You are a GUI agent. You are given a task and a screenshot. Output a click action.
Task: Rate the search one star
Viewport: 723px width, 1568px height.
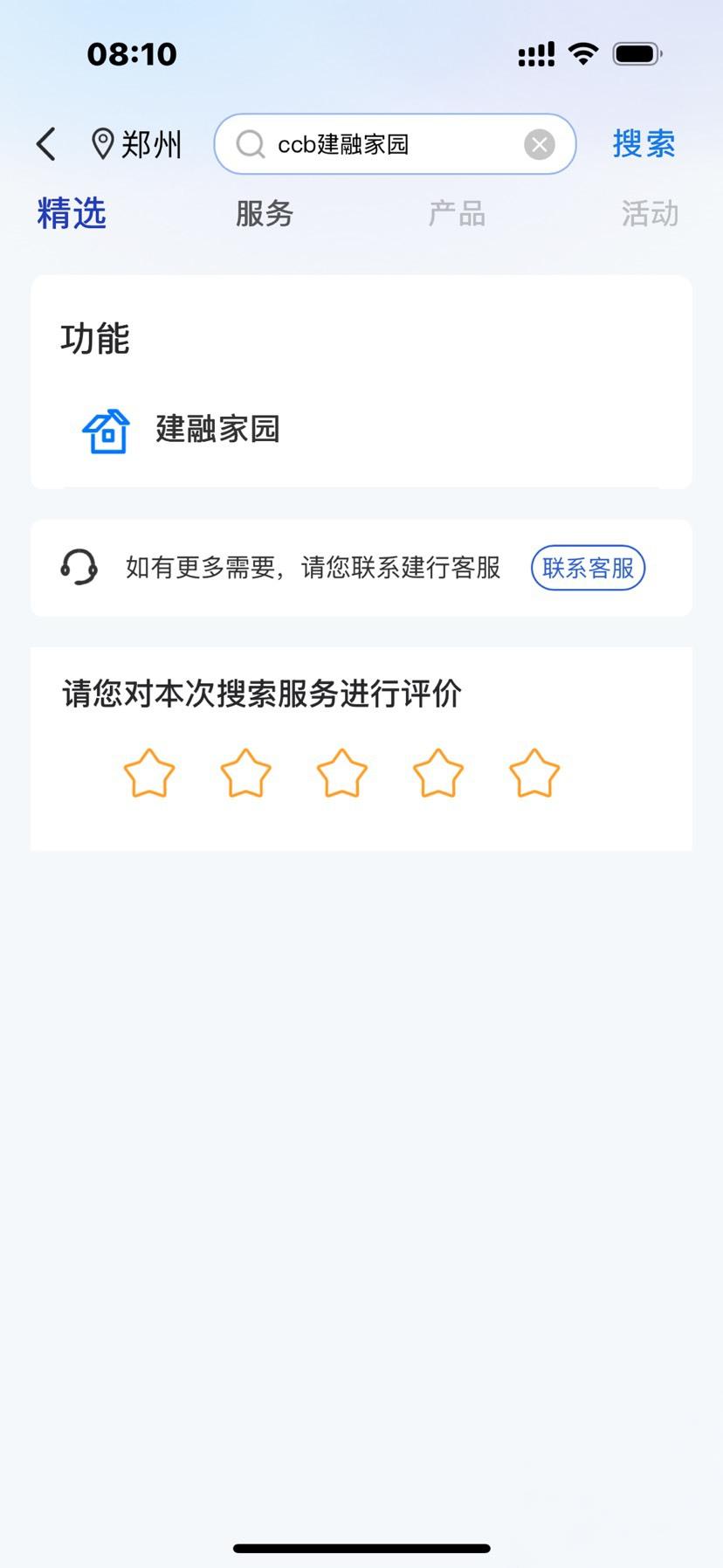pos(149,773)
